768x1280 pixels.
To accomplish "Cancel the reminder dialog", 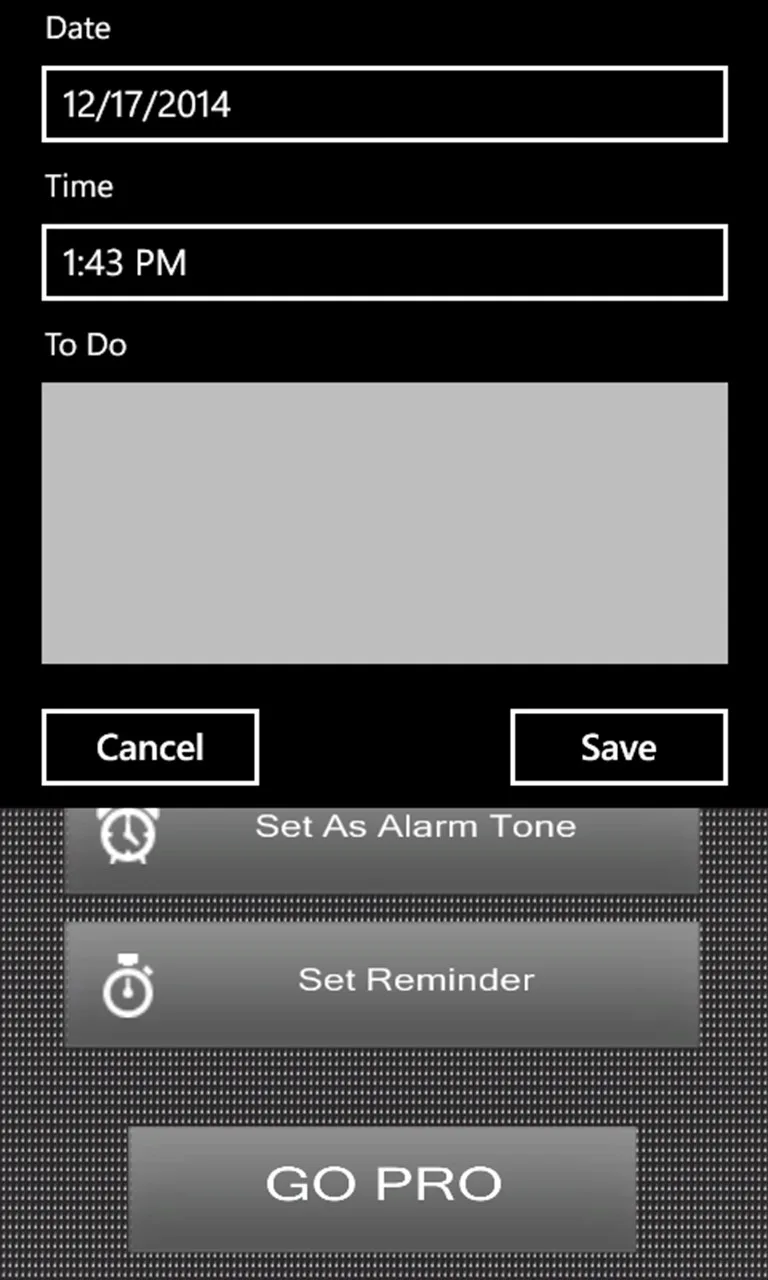I will (150, 747).
